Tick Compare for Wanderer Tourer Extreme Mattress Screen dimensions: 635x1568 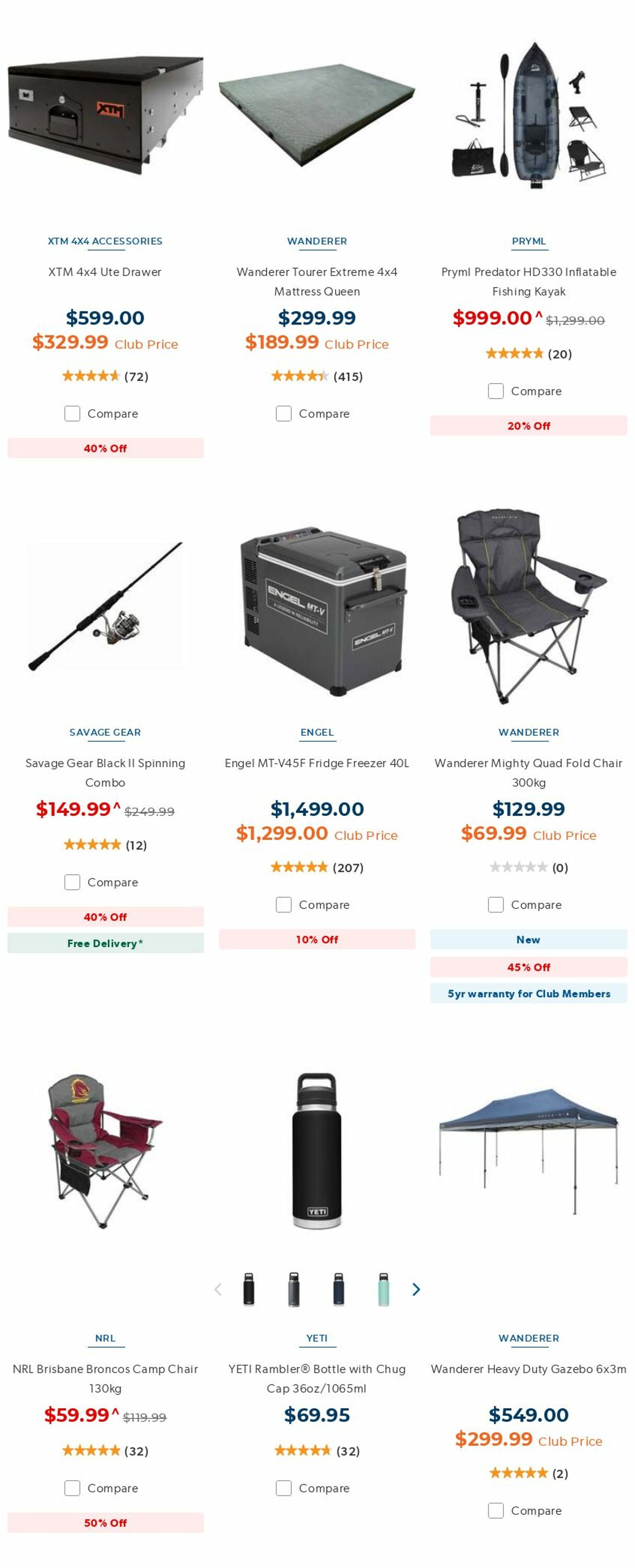click(284, 414)
